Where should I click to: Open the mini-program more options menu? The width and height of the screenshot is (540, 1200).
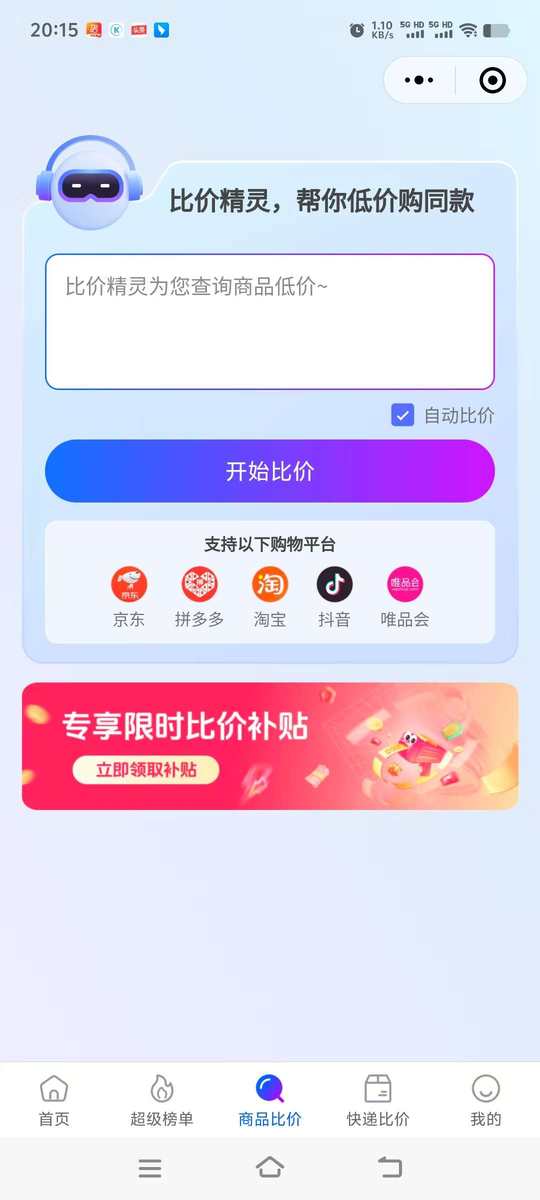(419, 80)
